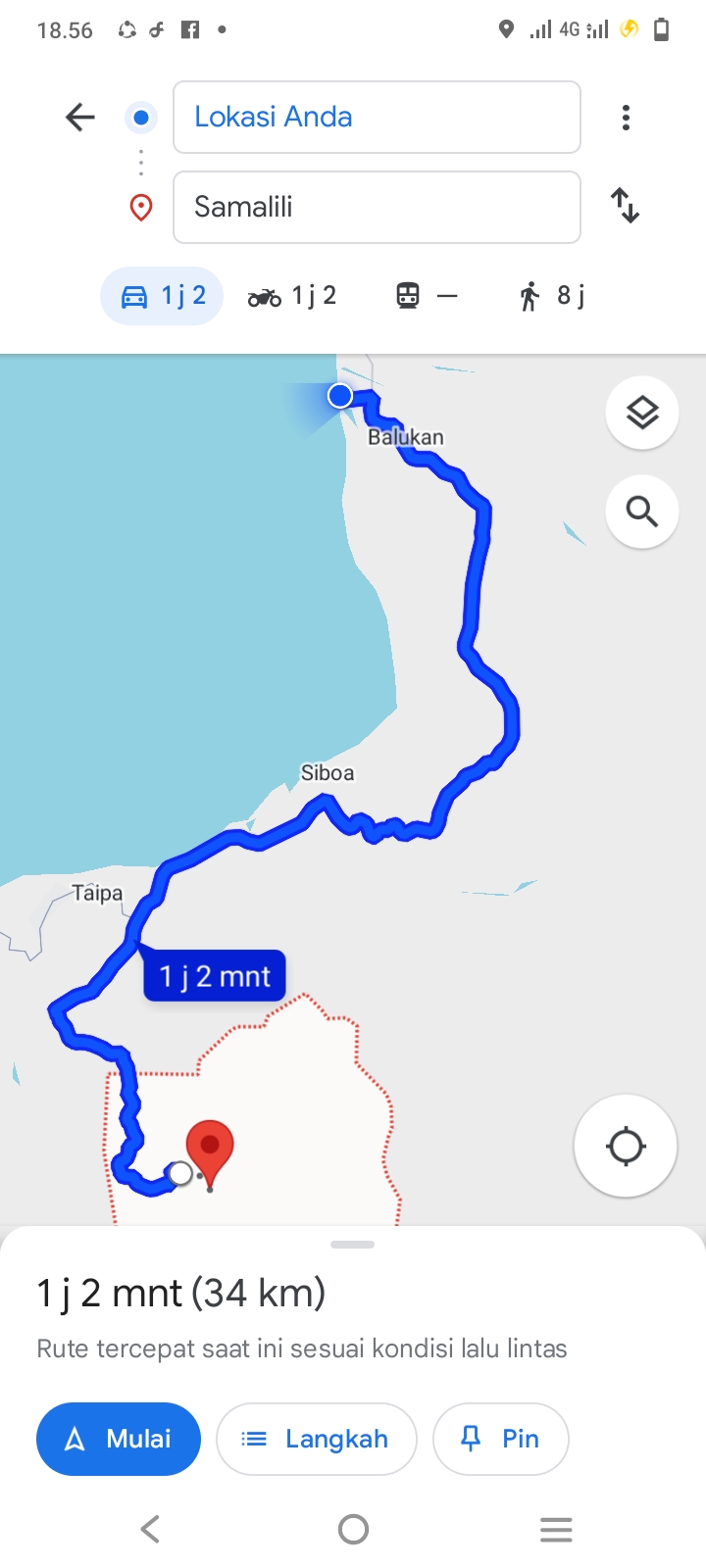
Task: Edit the Samalili destination field
Action: pyautogui.click(x=377, y=207)
